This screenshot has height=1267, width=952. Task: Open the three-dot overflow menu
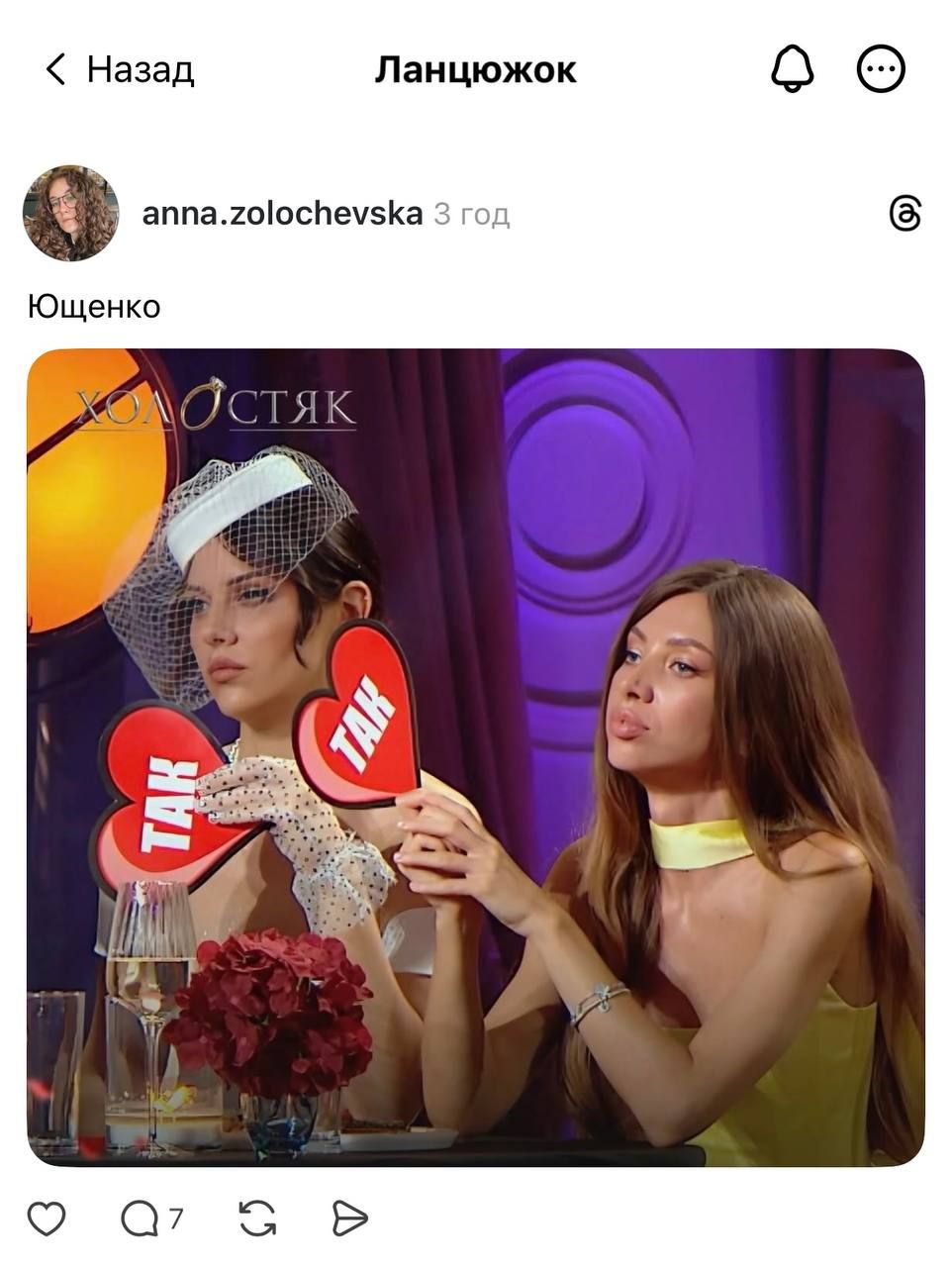[x=880, y=69]
